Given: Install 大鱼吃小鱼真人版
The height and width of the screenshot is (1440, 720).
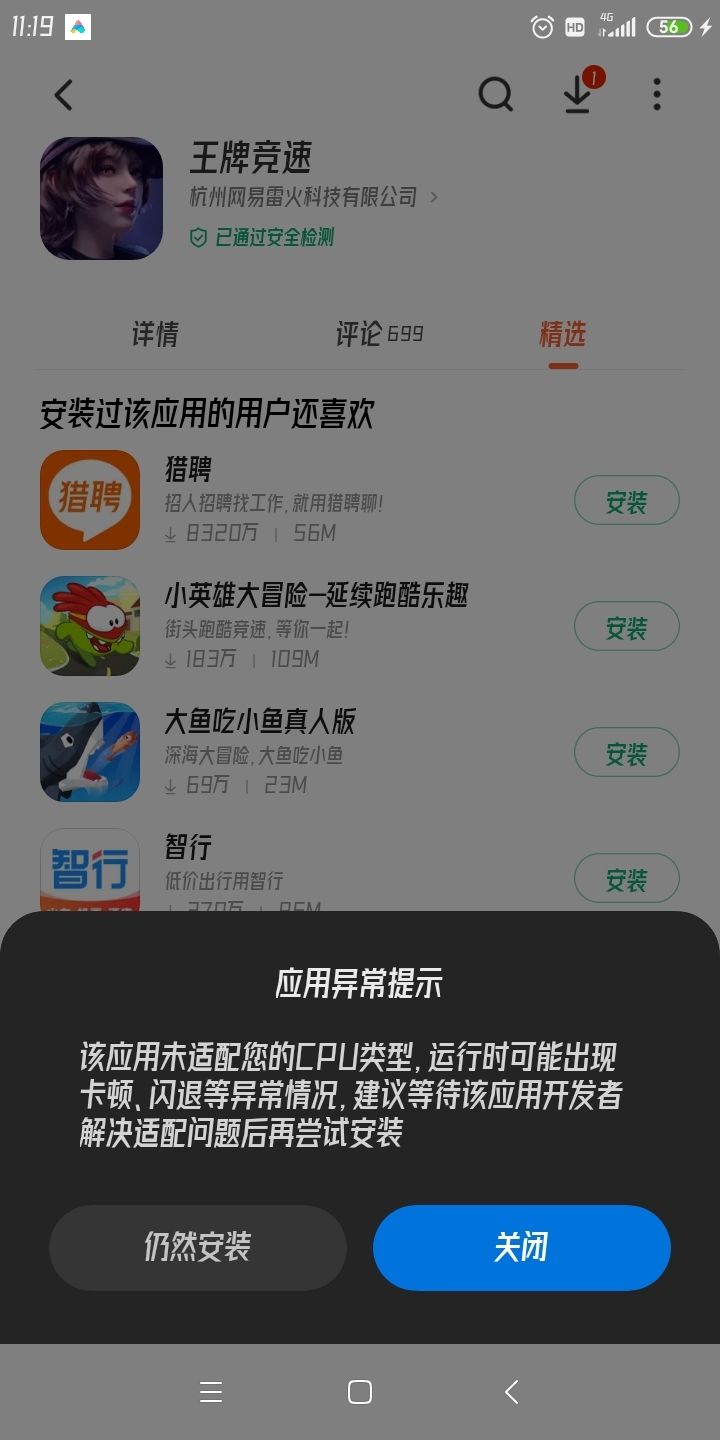Looking at the screenshot, I should click(626, 754).
